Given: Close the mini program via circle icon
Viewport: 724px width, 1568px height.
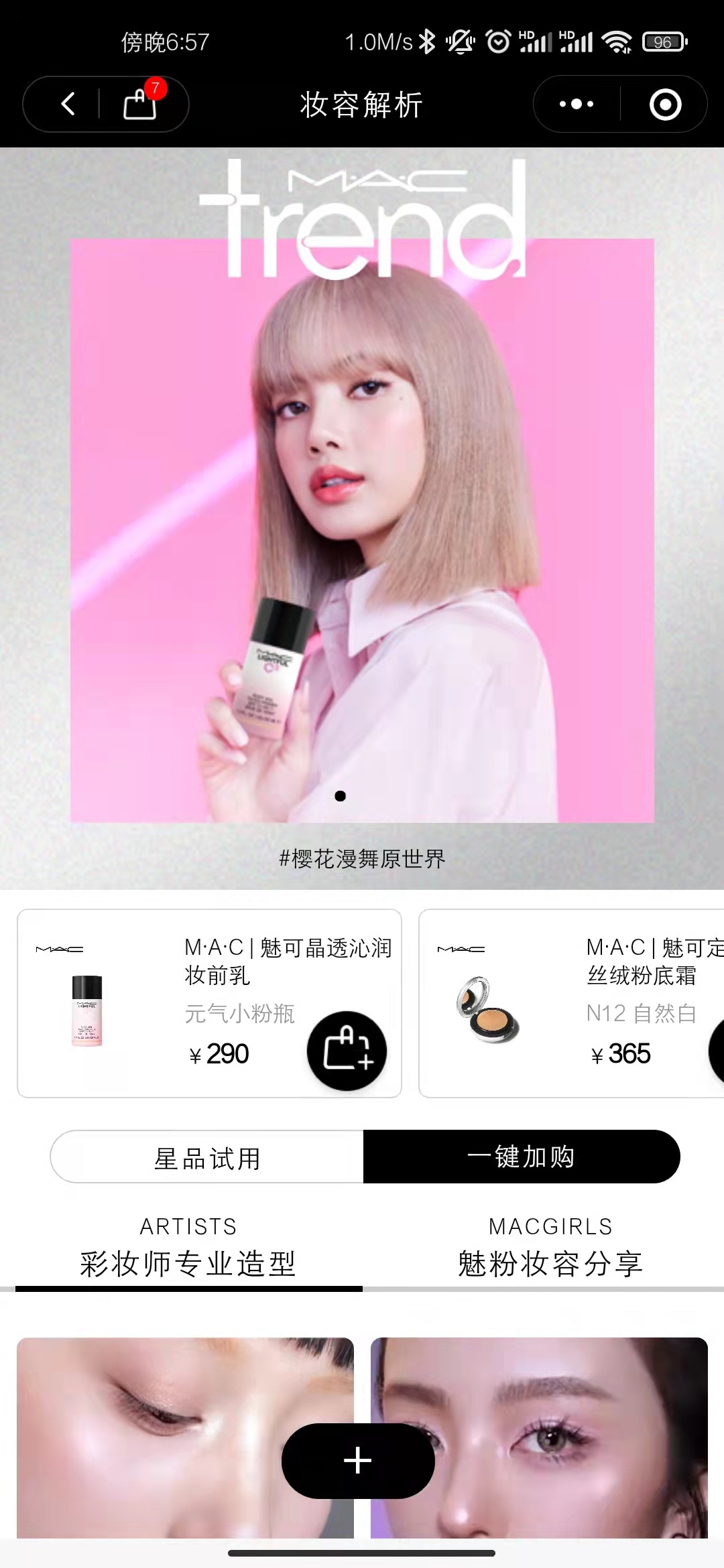Looking at the screenshot, I should click(x=665, y=105).
